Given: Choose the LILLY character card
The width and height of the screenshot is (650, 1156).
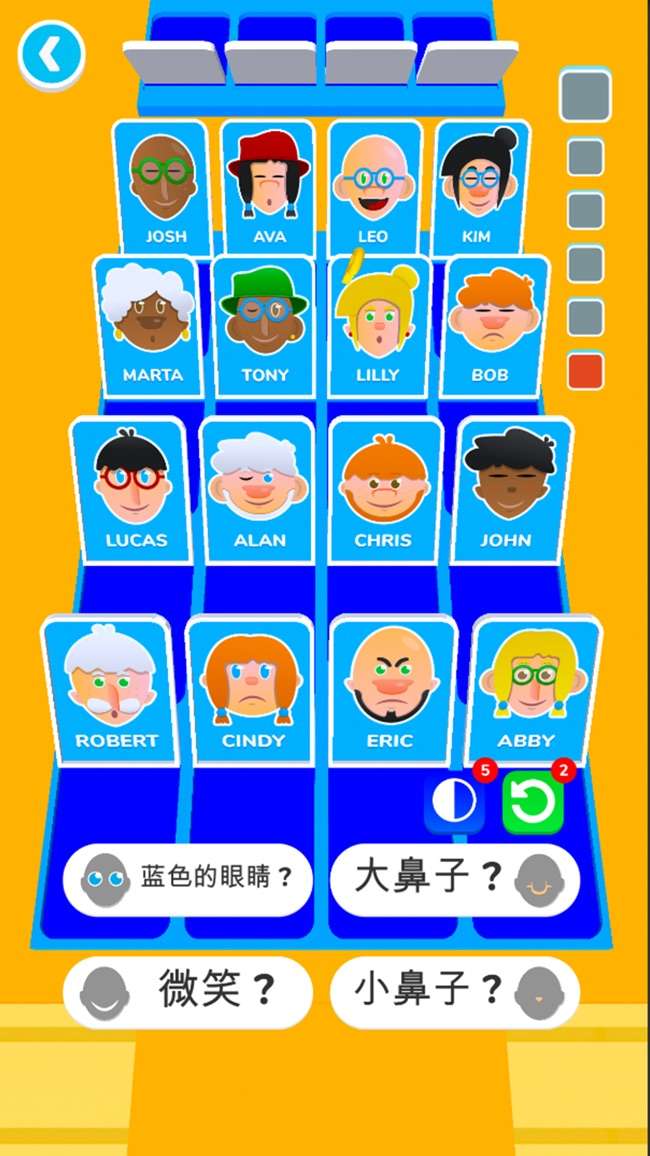Looking at the screenshot, I should click(378, 325).
